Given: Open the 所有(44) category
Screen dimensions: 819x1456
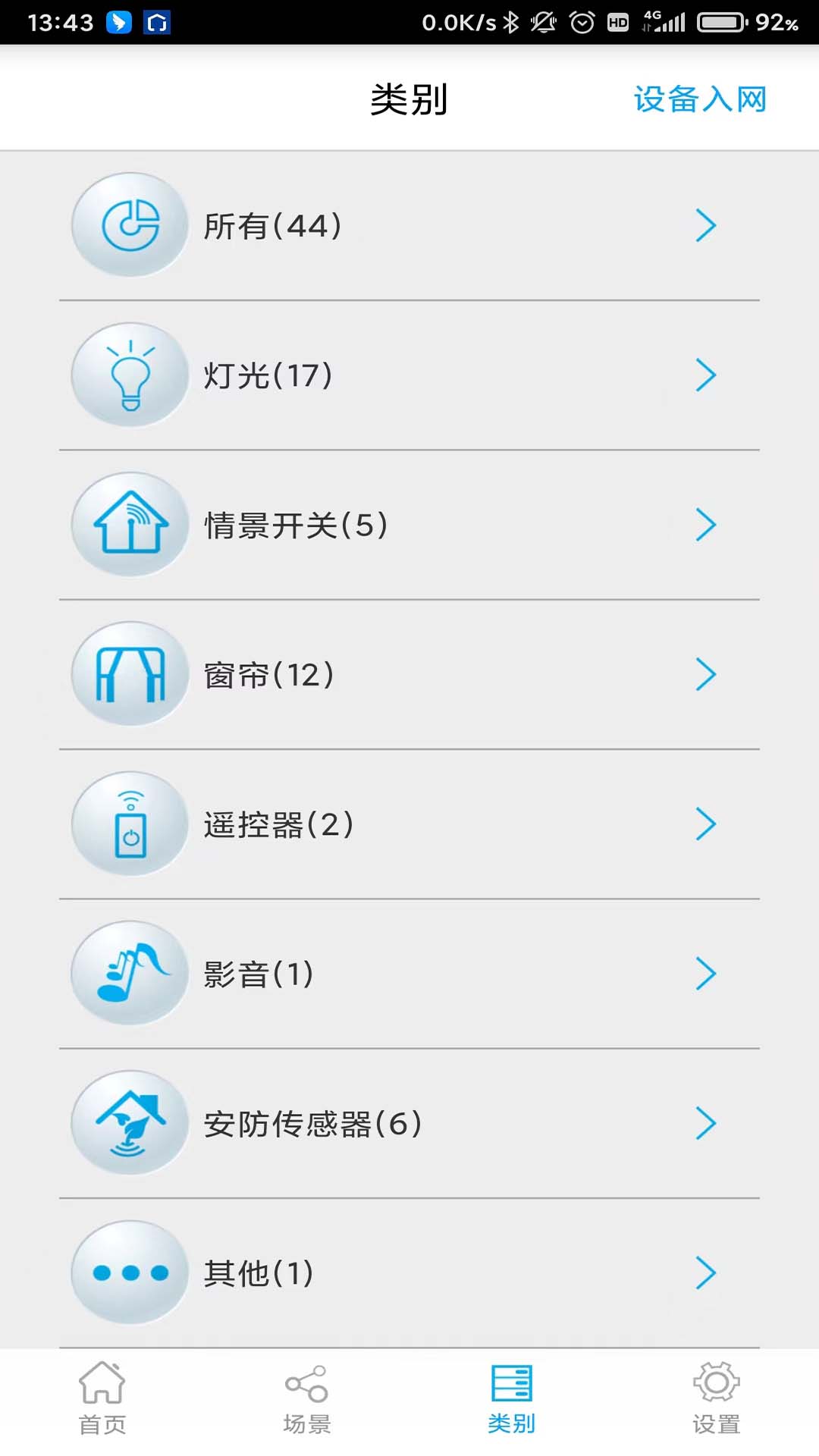Looking at the screenshot, I should point(409,225).
